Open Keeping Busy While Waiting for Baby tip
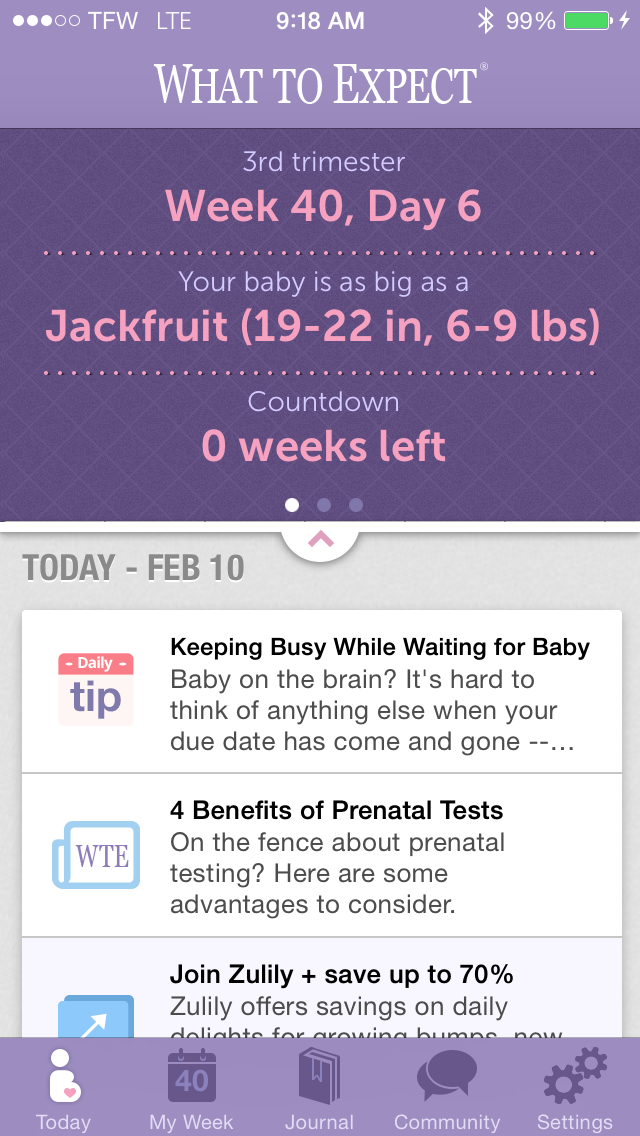 pos(322,691)
